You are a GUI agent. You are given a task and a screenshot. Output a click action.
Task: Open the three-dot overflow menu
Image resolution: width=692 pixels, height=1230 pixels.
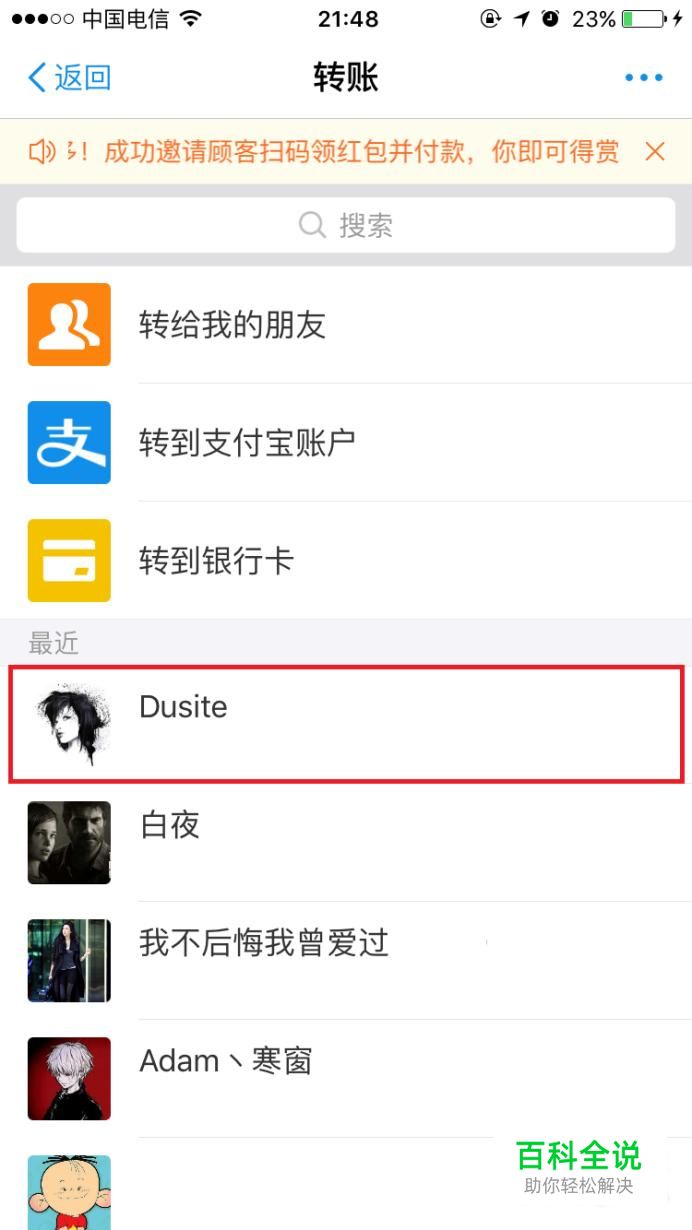[643, 78]
